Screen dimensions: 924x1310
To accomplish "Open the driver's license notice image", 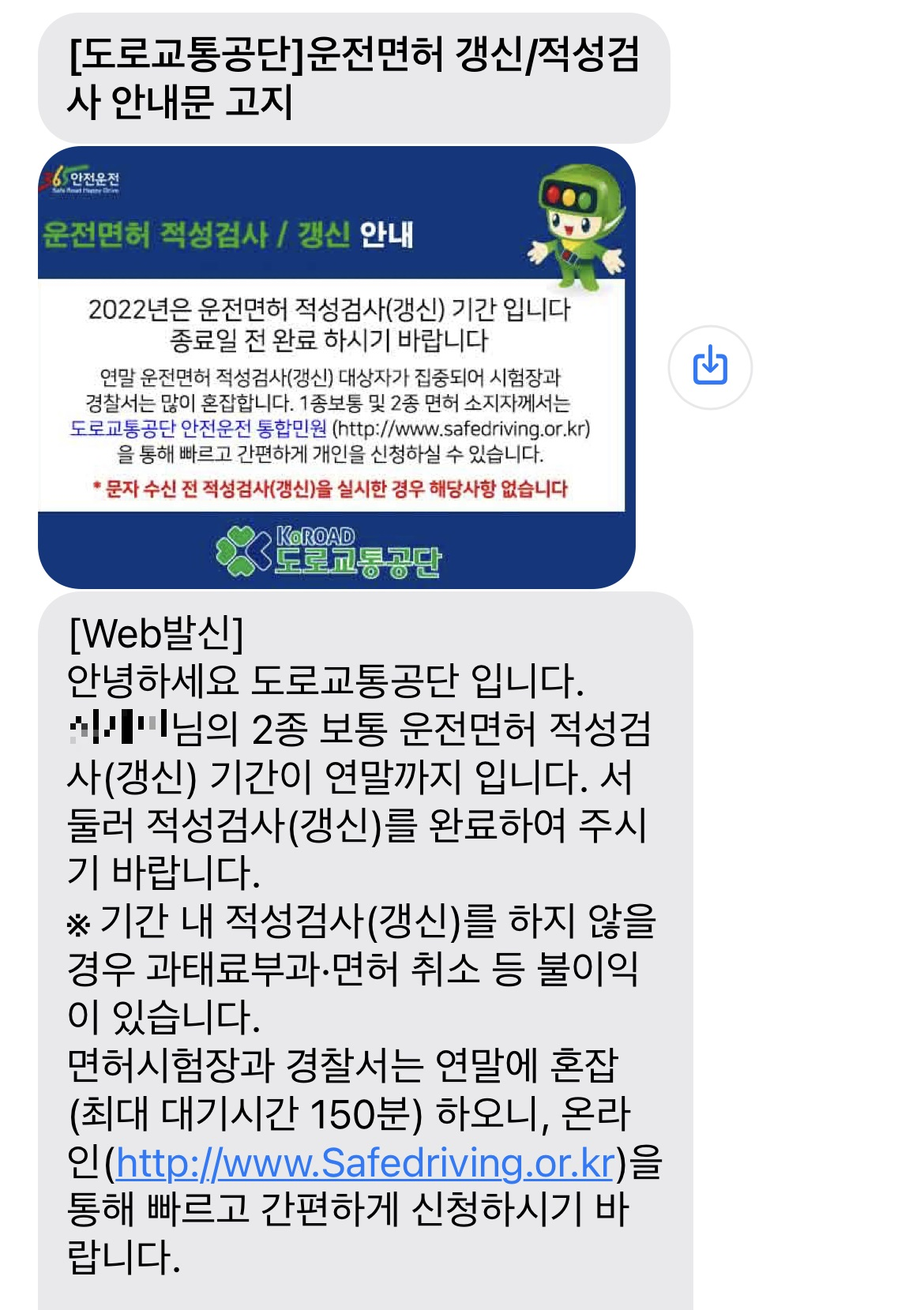I will [336, 367].
